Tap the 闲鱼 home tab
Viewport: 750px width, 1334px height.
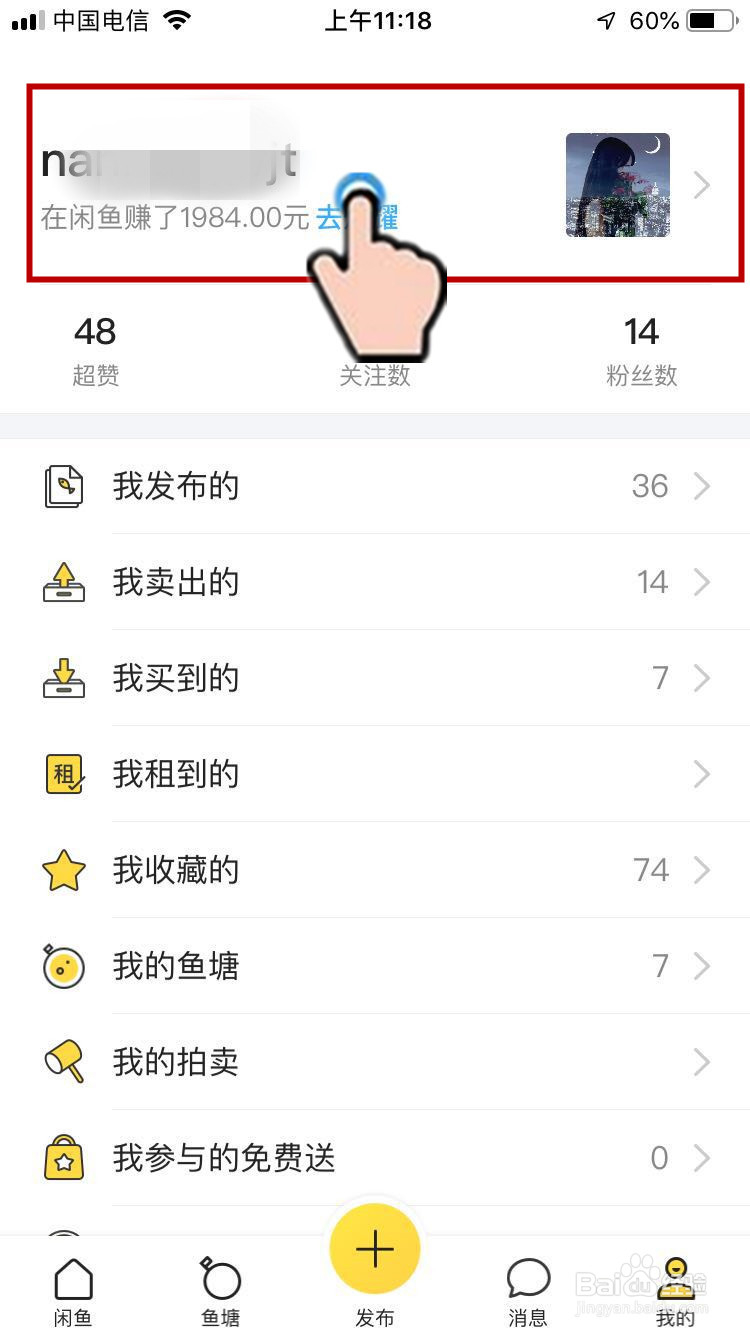(x=72, y=1290)
